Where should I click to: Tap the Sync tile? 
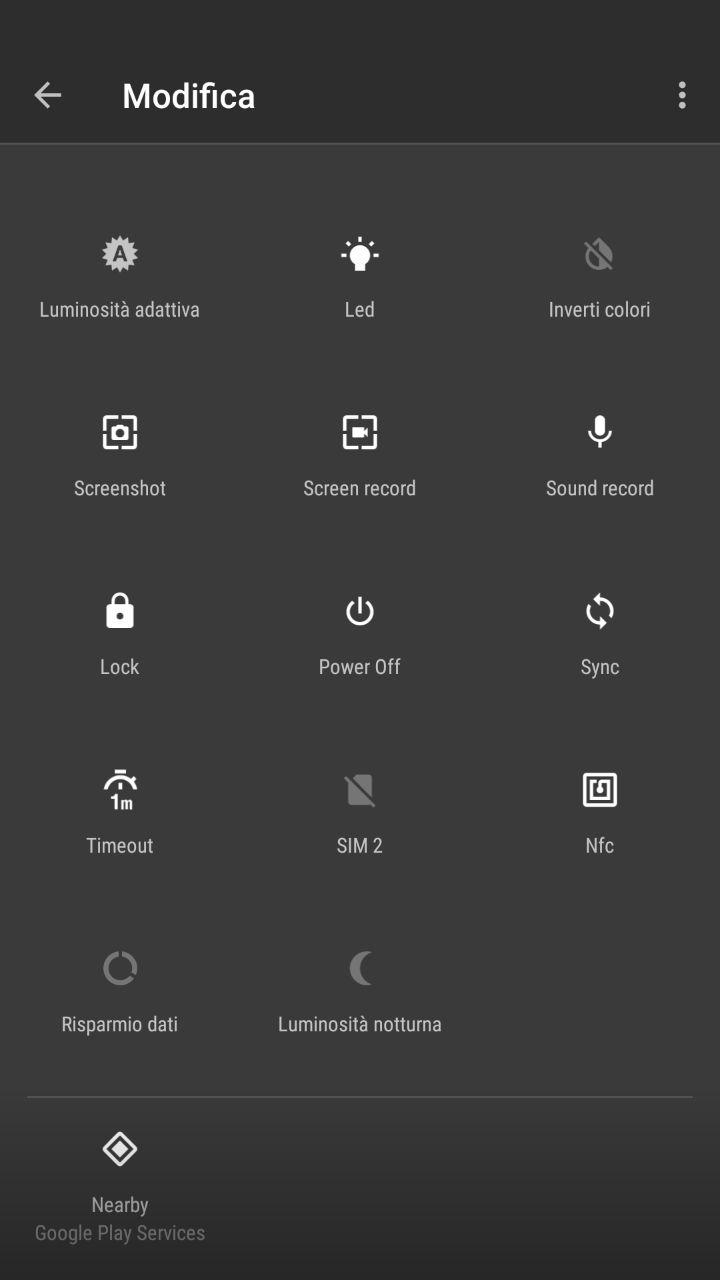(x=600, y=635)
